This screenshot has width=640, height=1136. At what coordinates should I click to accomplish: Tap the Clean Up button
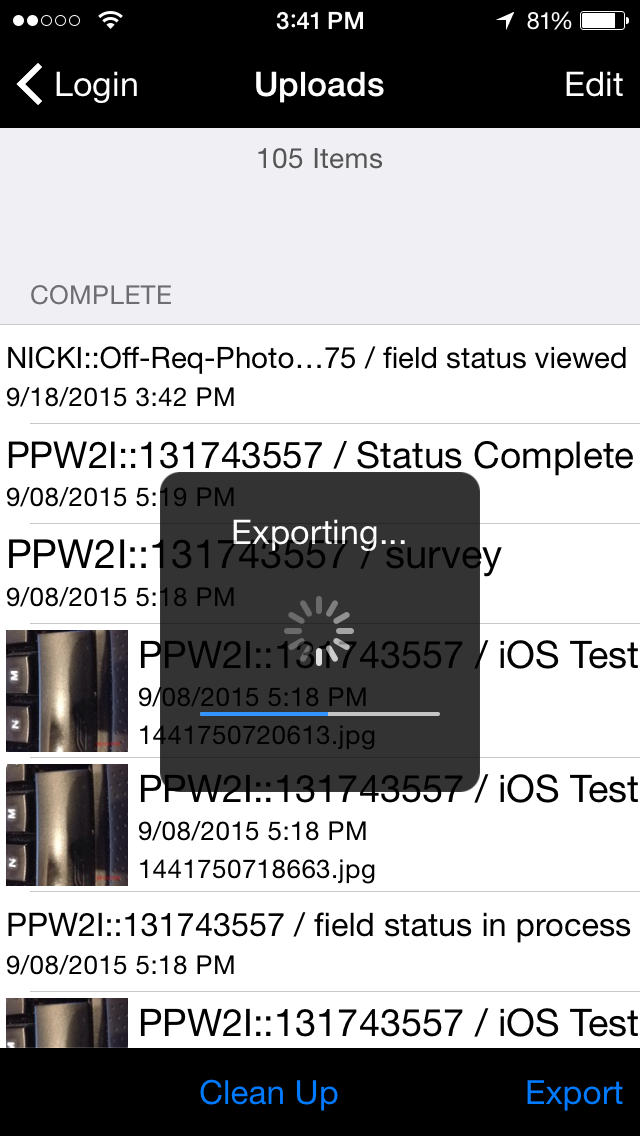(268, 1093)
